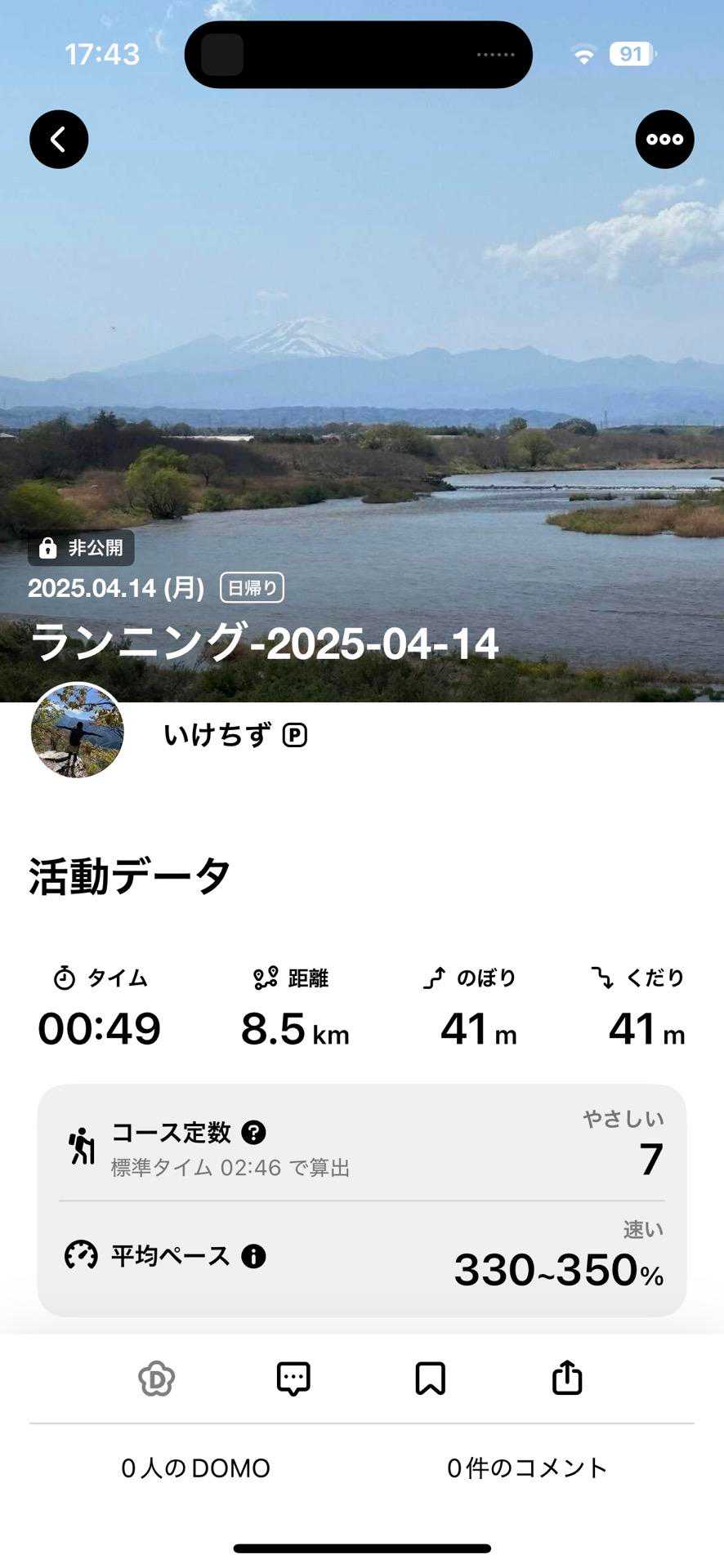Tap the username いけちず
Image resolution: width=724 pixels, height=1568 pixels.
click(x=217, y=735)
